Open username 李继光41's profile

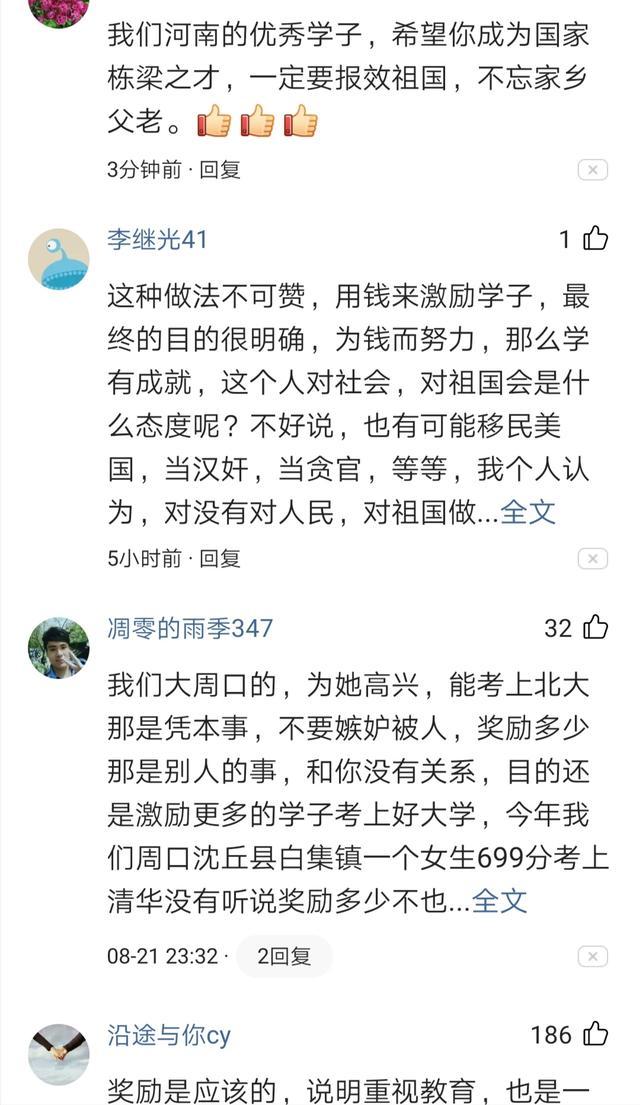(157, 239)
